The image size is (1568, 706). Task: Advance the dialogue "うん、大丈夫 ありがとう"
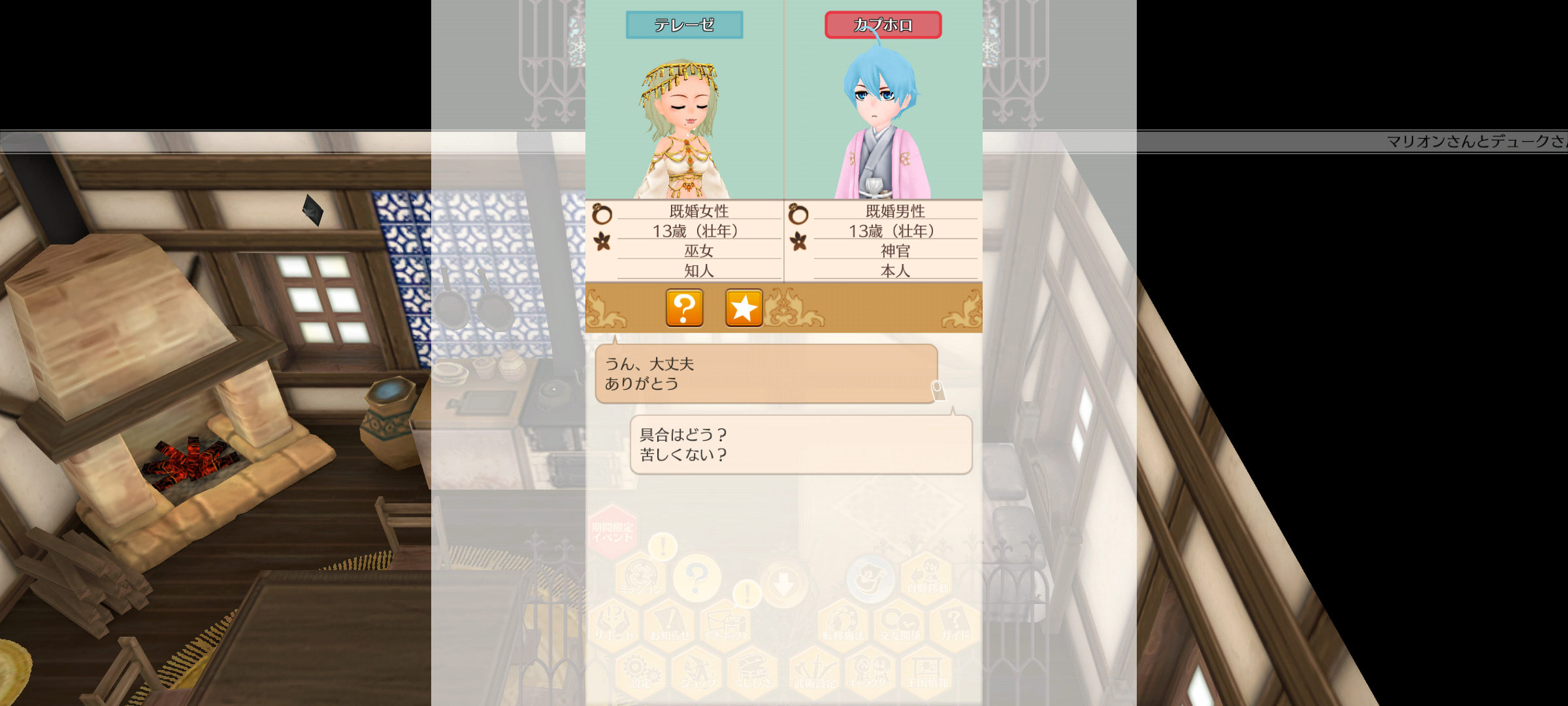tap(766, 374)
